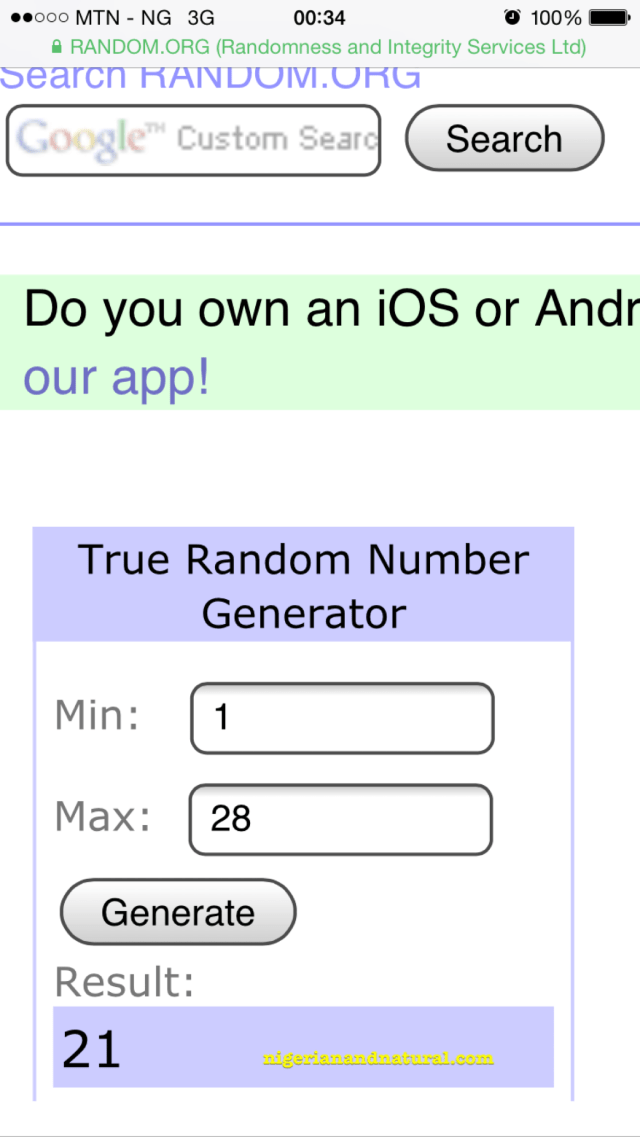Tap the RANDOM.ORG address bar

tap(320, 46)
